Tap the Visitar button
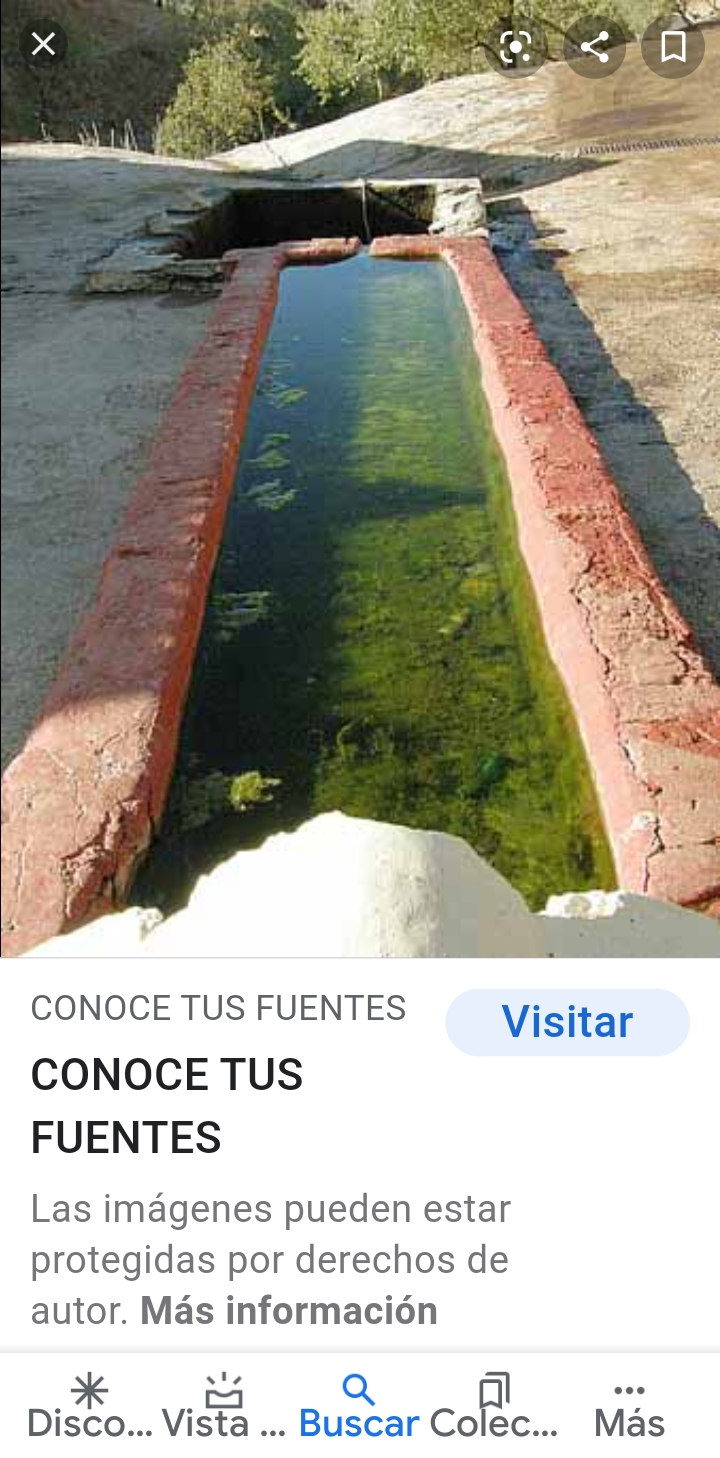 tap(567, 1022)
